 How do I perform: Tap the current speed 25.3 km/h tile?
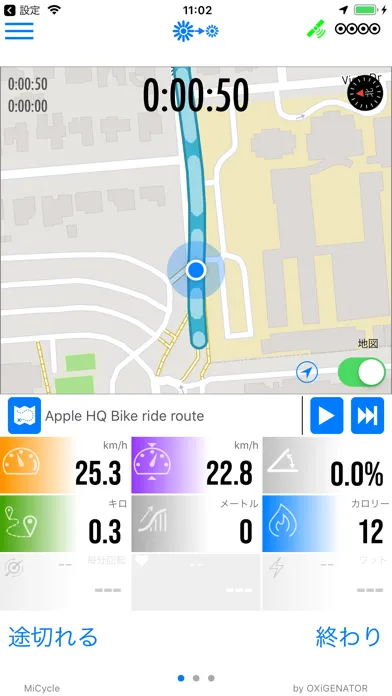(x=64, y=465)
